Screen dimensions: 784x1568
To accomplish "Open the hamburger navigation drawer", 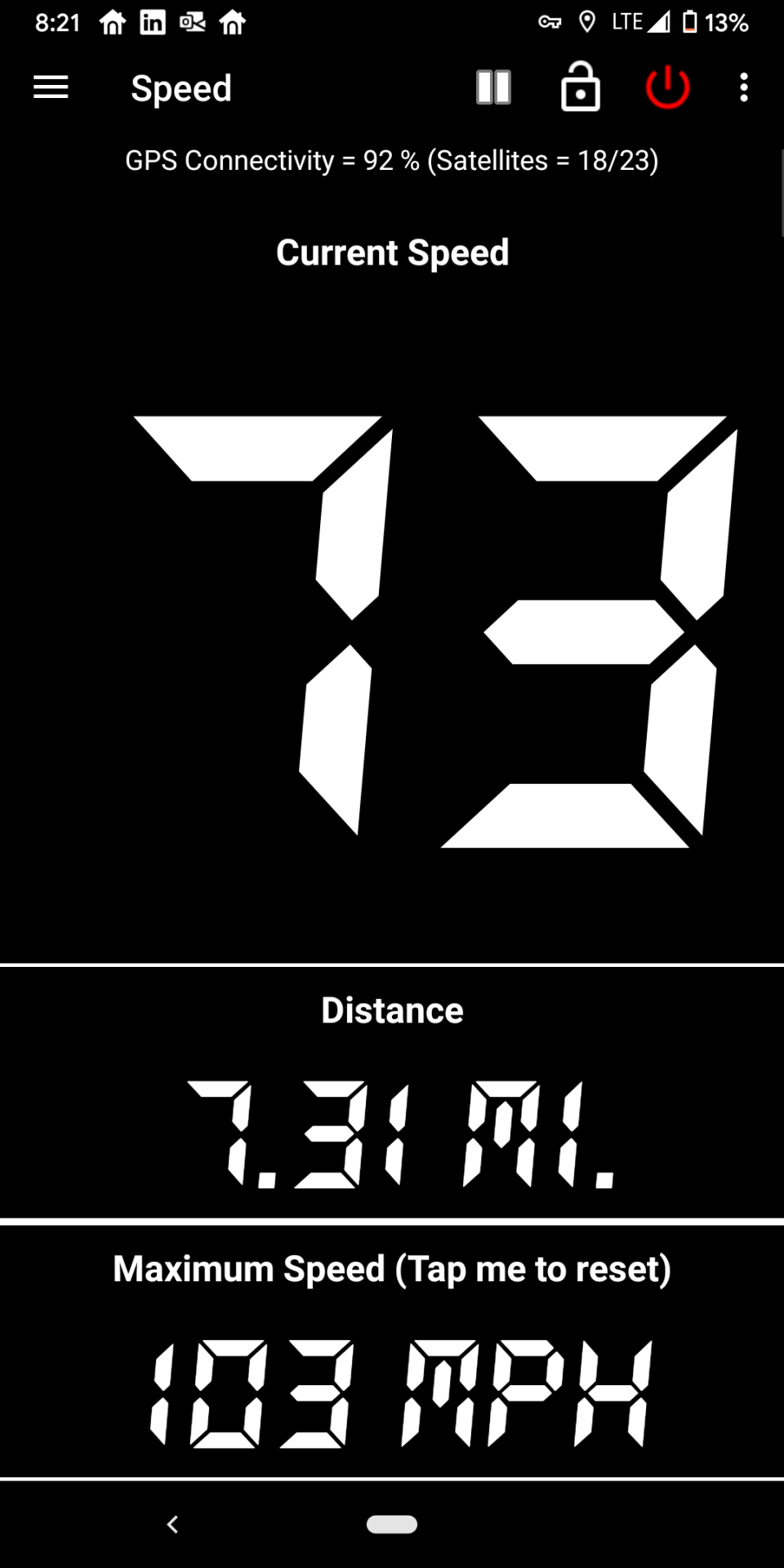I will [x=51, y=87].
